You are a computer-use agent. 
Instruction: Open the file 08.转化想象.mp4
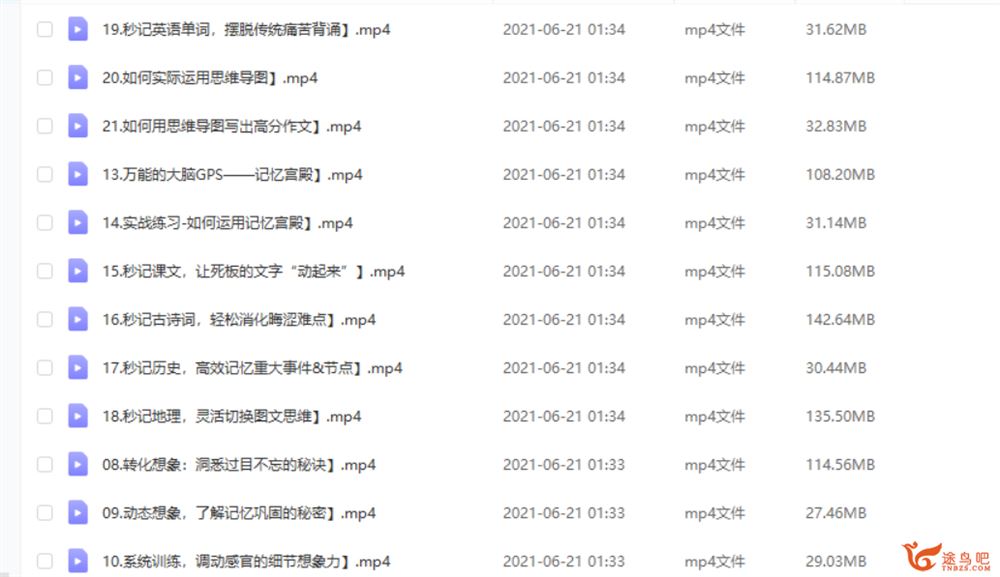pos(238,465)
